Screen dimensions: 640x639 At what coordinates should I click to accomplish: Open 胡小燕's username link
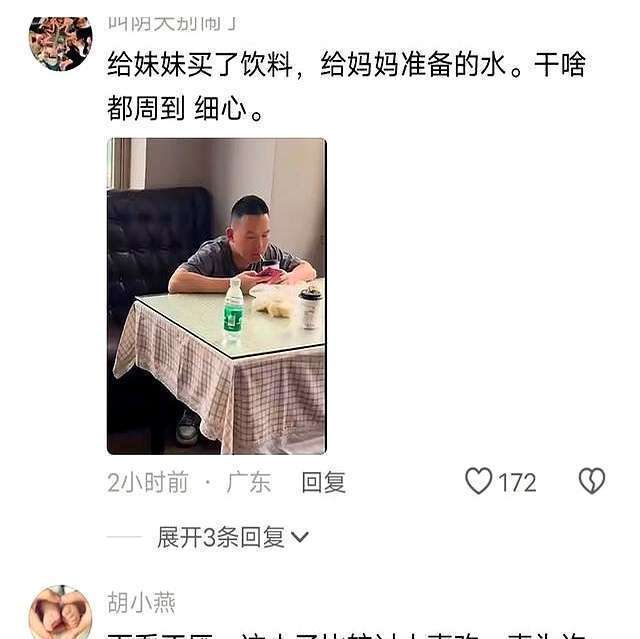pyautogui.click(x=141, y=602)
